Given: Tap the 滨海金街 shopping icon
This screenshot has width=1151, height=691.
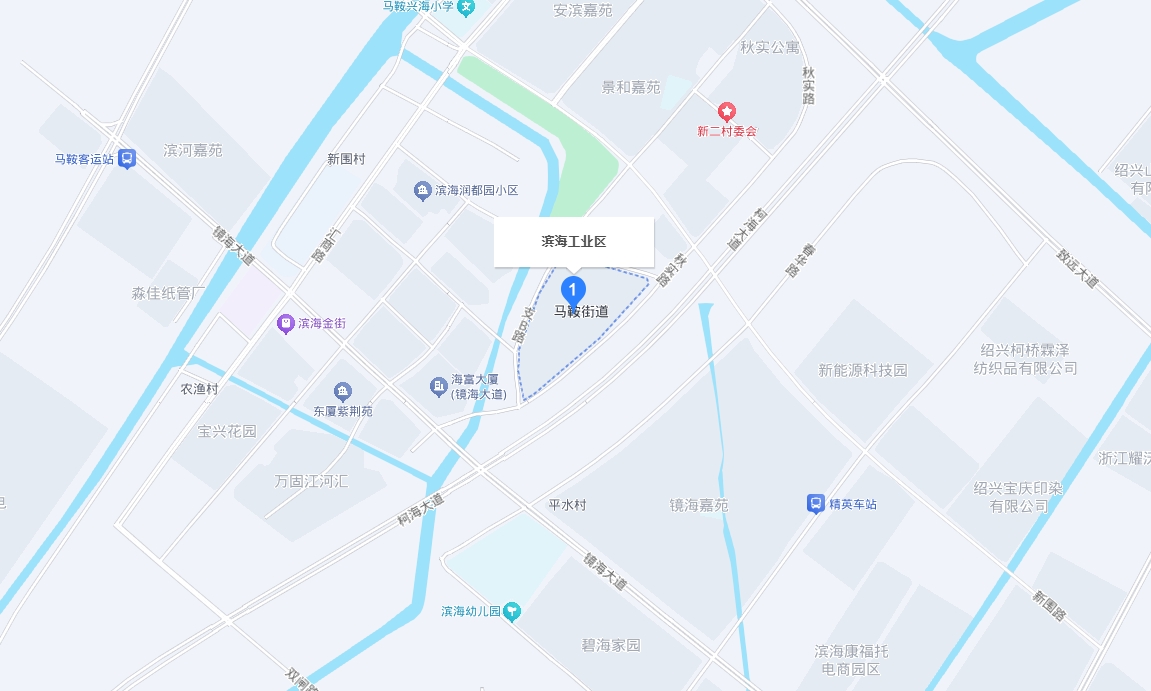Looking at the screenshot, I should click(x=286, y=323).
